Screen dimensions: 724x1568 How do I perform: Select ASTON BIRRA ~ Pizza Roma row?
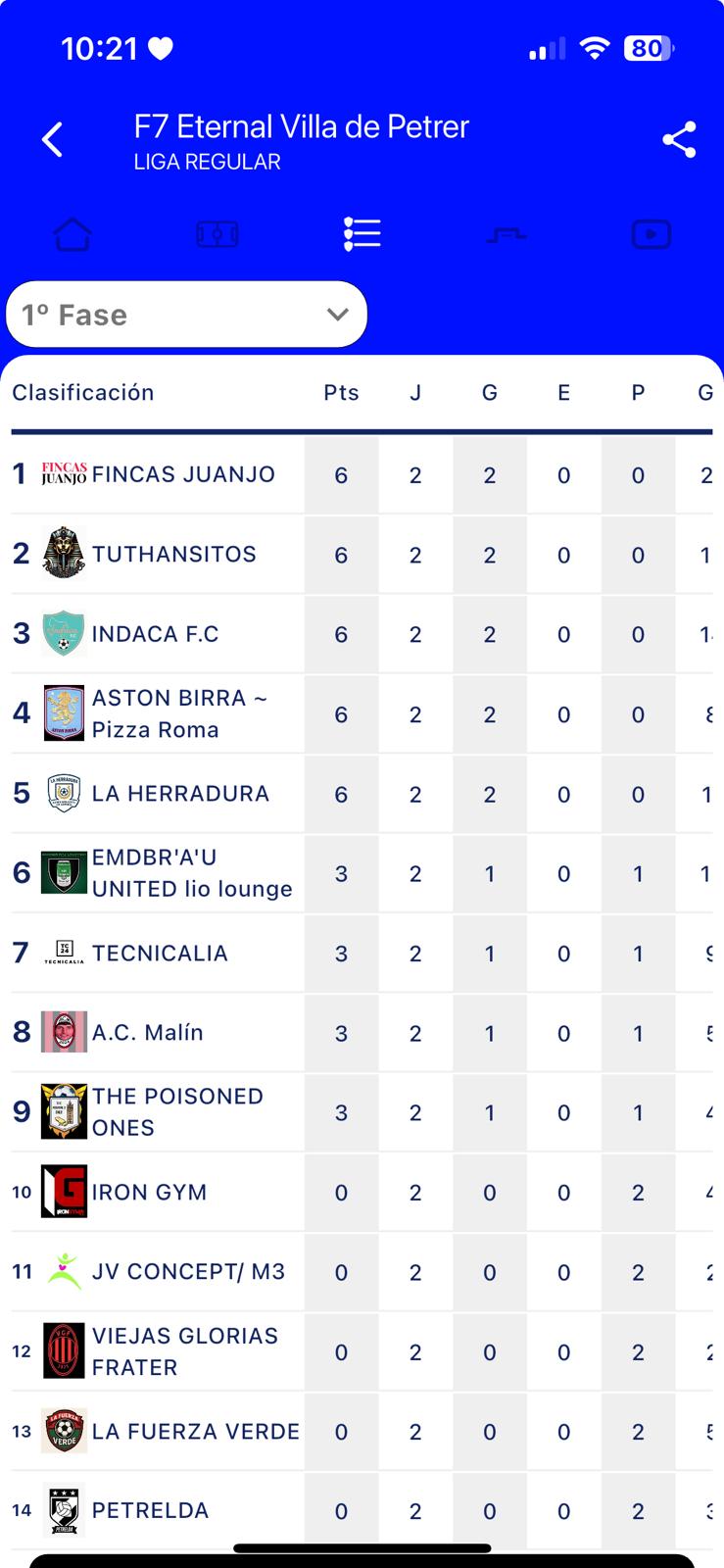[179, 713]
